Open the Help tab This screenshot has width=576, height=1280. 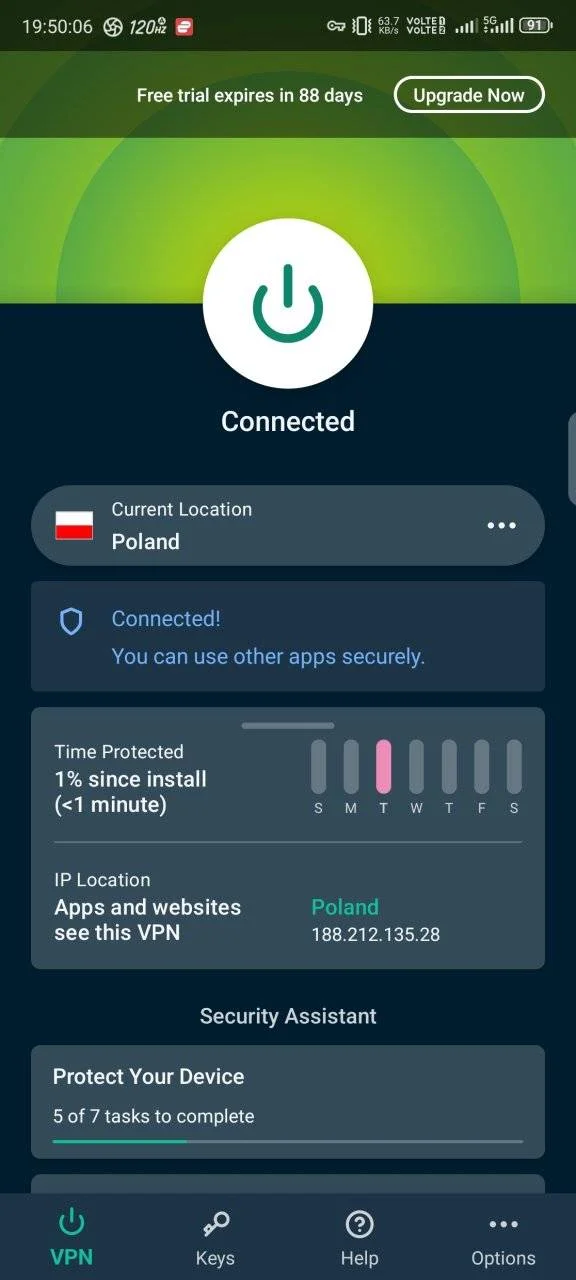[x=359, y=1237]
